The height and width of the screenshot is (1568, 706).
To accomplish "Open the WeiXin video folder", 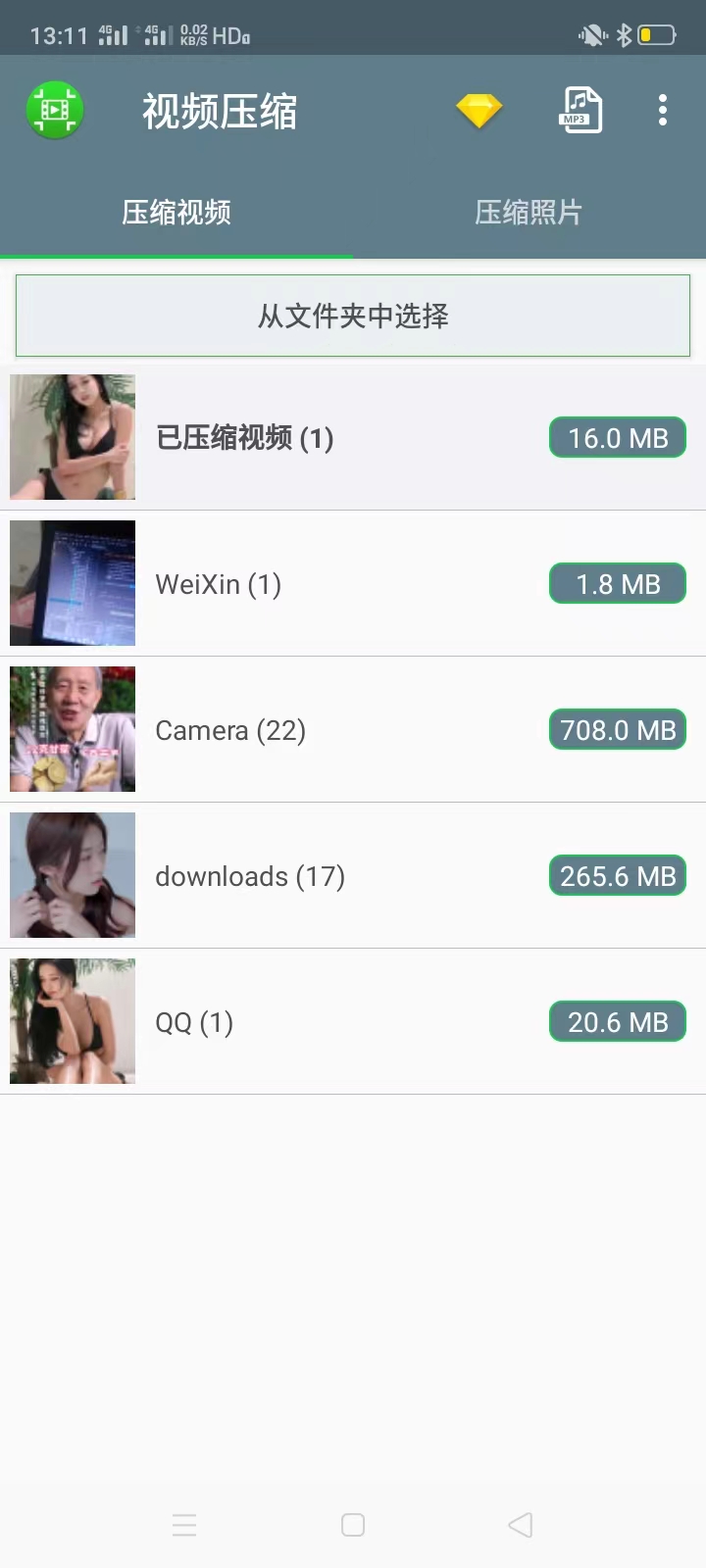I will tap(353, 583).
